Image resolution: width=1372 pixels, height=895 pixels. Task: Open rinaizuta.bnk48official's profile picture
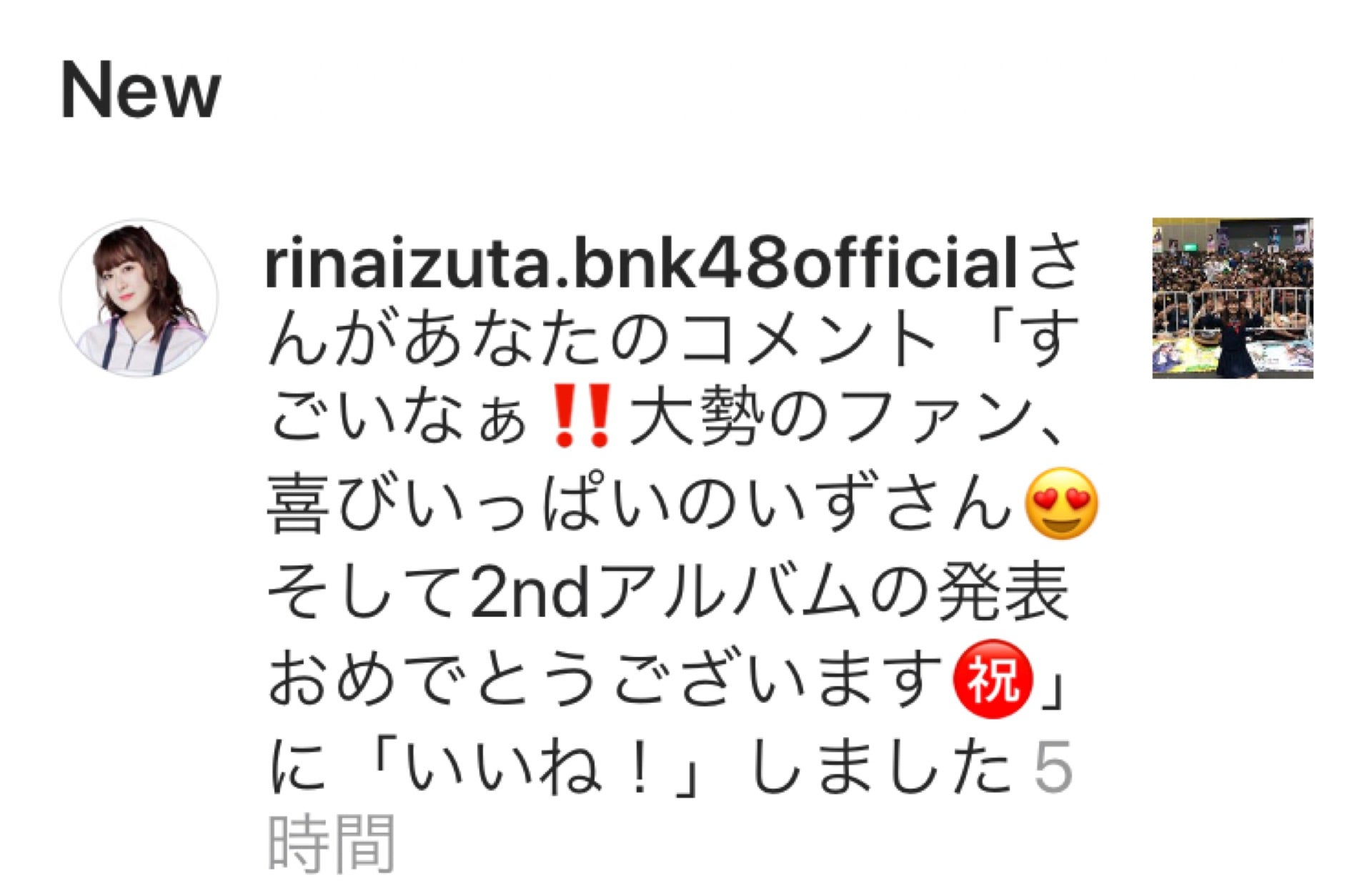point(139,297)
